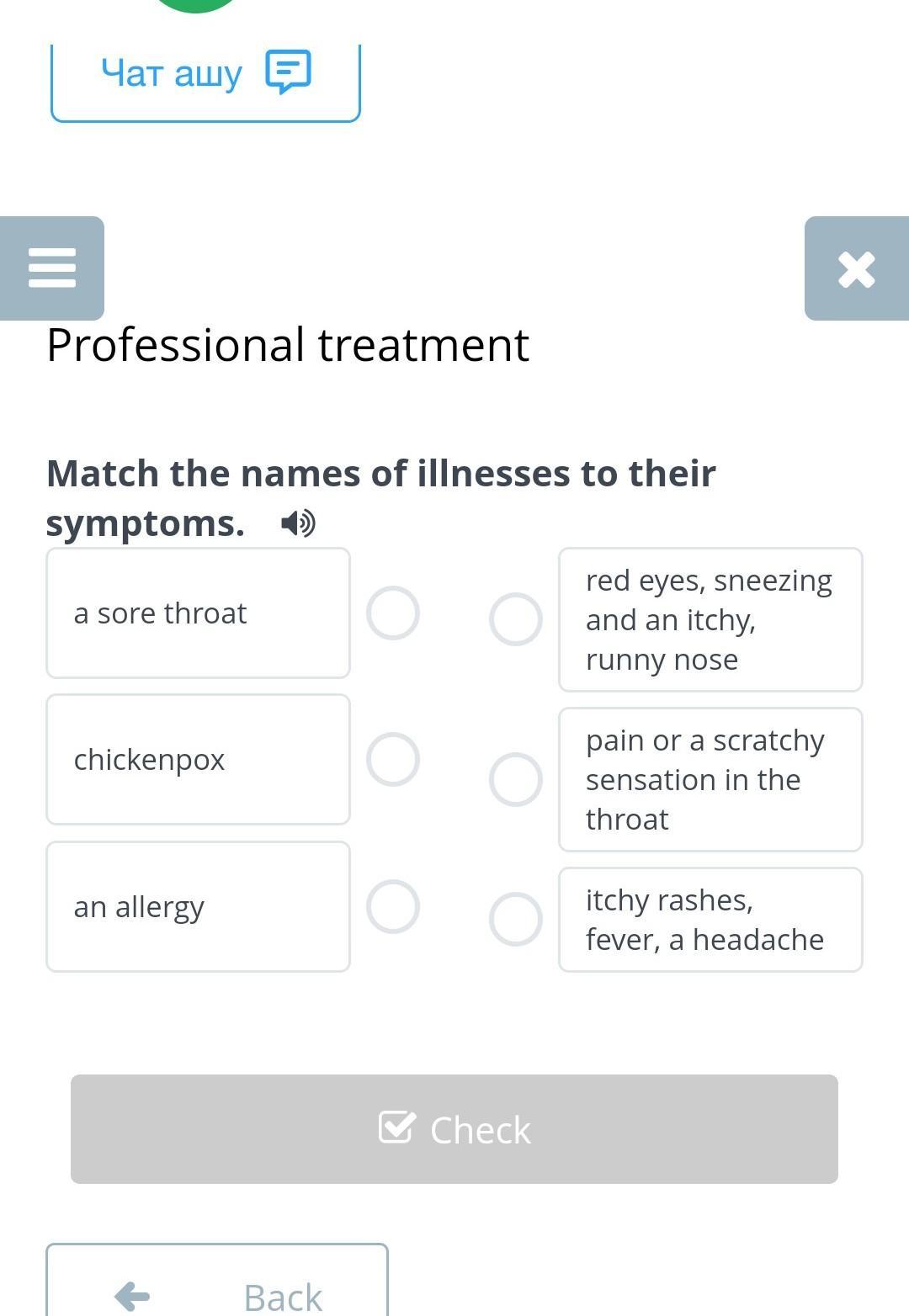Select circle beside scratchy sensation in throat
Image resolution: width=909 pixels, height=1316 pixels.
(x=516, y=779)
